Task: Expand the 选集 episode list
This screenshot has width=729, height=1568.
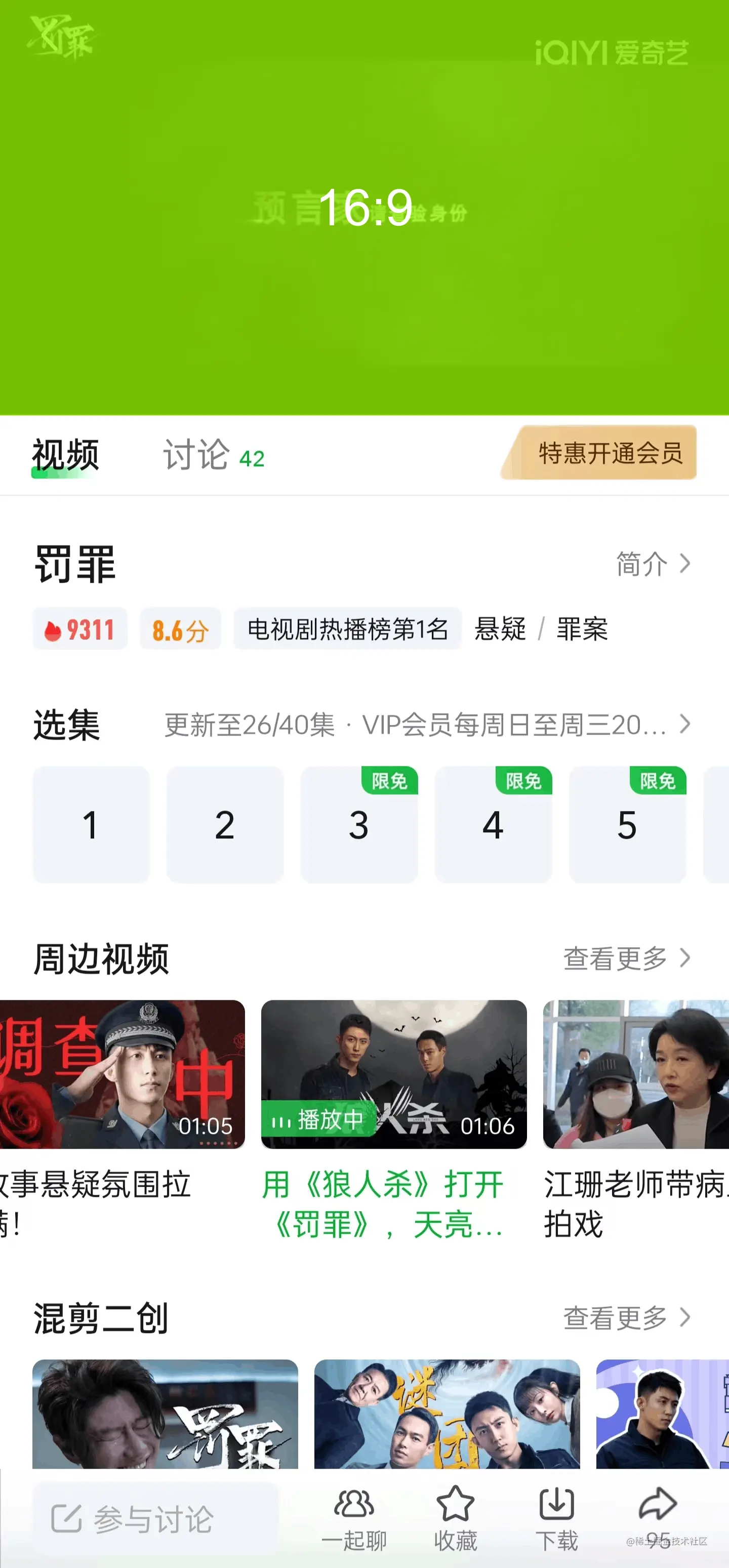Action: click(684, 725)
